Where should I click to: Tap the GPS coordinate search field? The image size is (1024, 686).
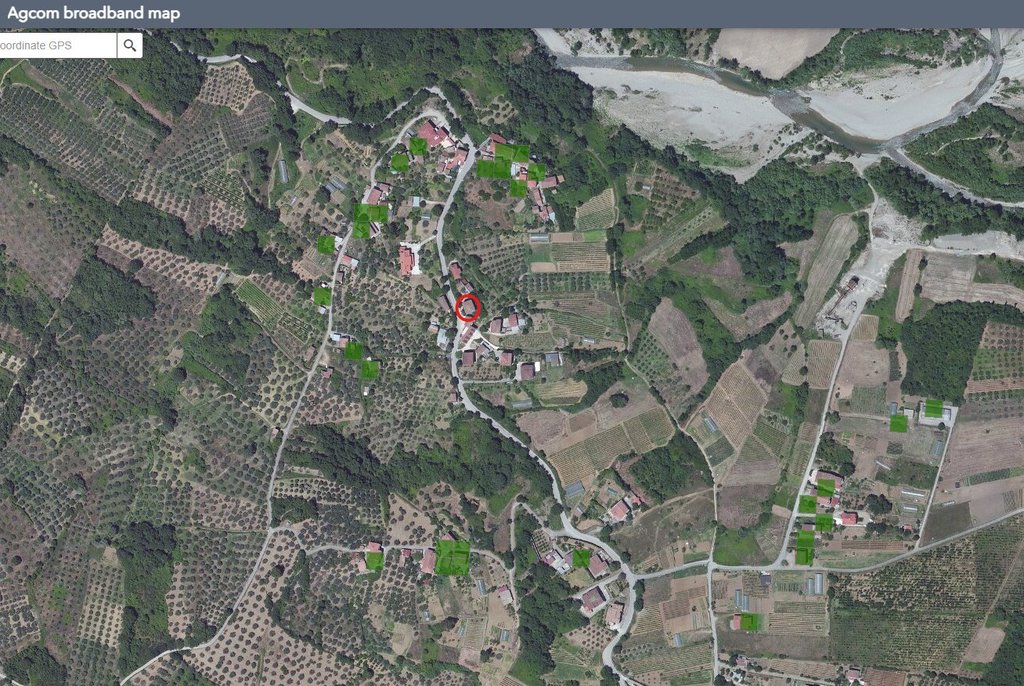[57, 45]
